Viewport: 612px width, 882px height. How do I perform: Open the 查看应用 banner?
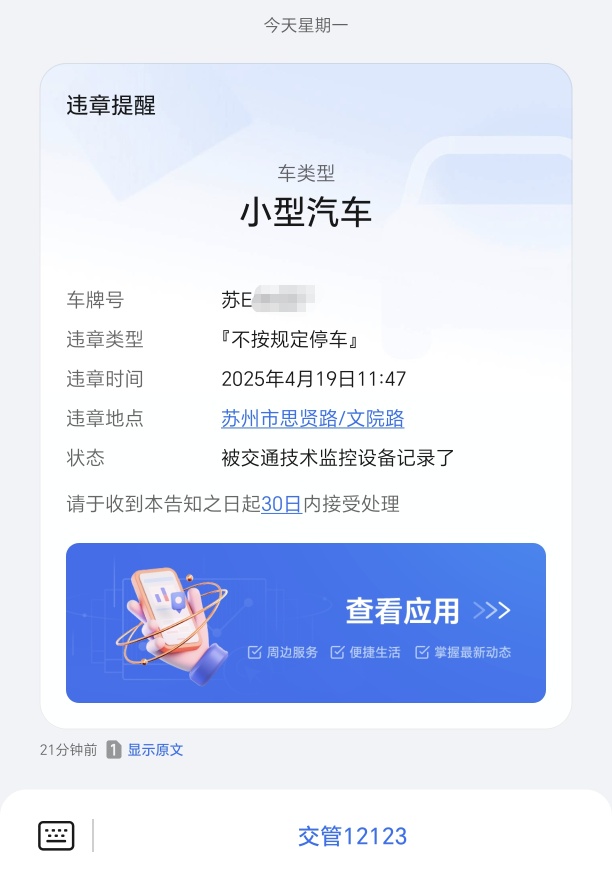[x=306, y=622]
